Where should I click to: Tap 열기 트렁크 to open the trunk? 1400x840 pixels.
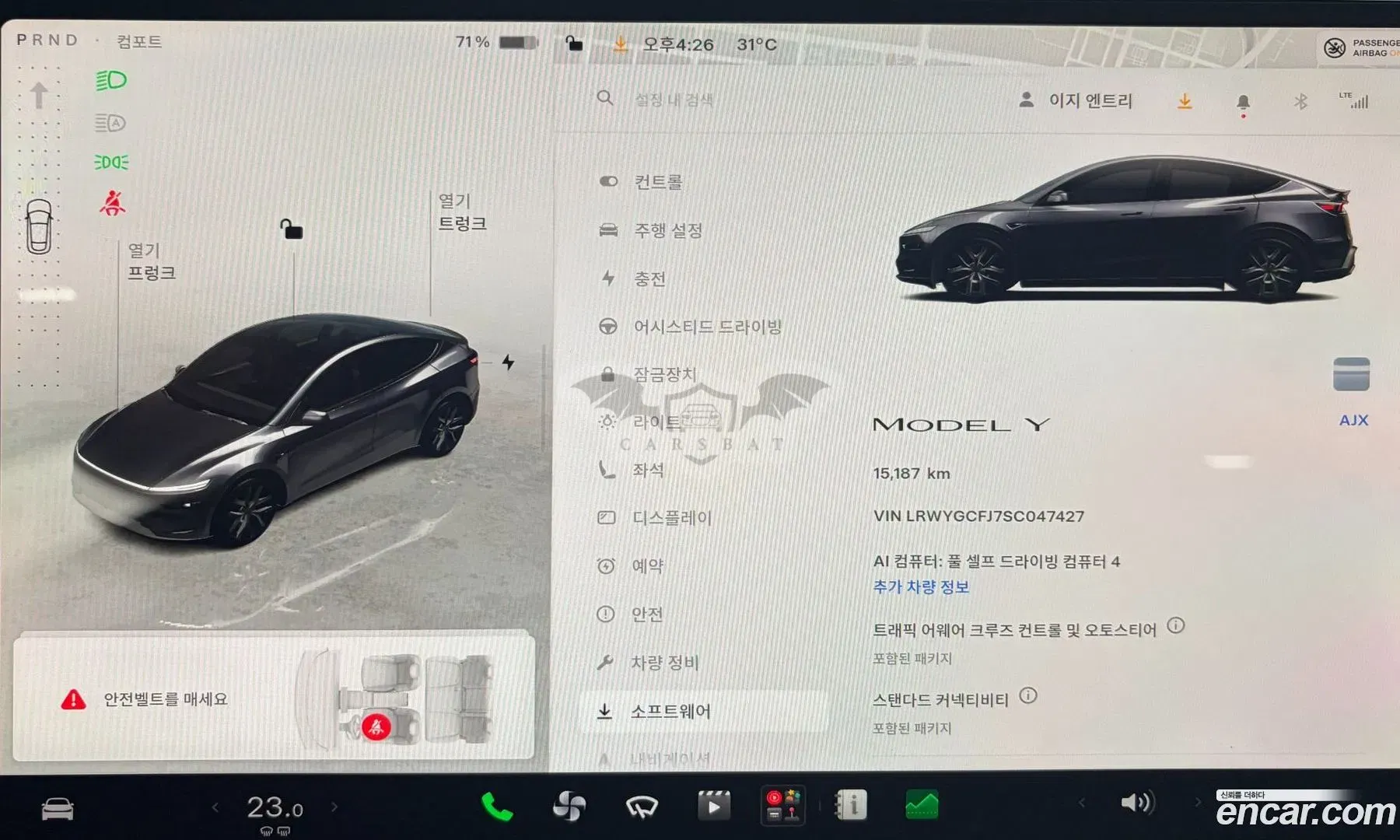[463, 212]
